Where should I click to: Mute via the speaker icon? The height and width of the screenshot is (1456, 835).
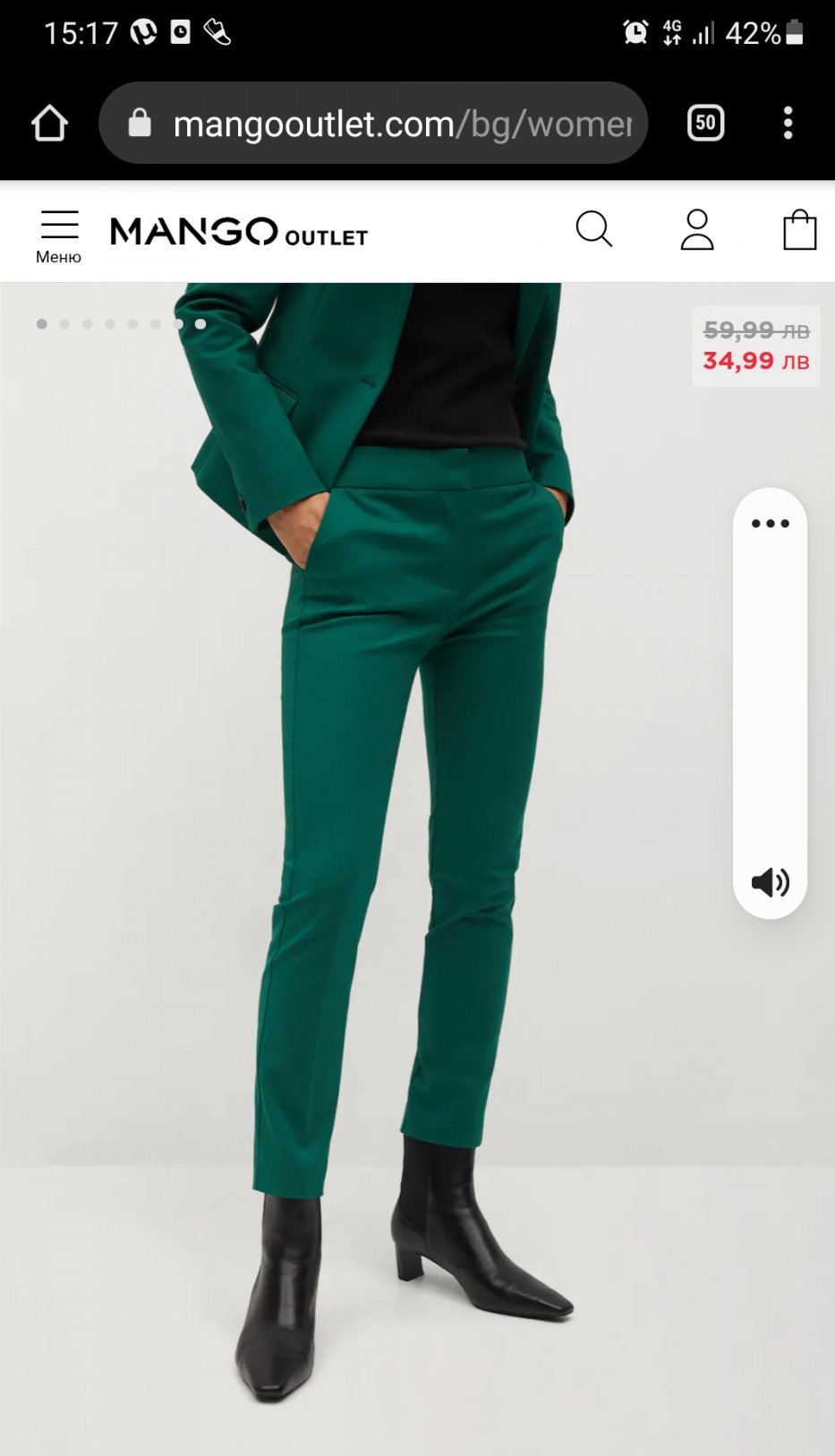pos(770,883)
